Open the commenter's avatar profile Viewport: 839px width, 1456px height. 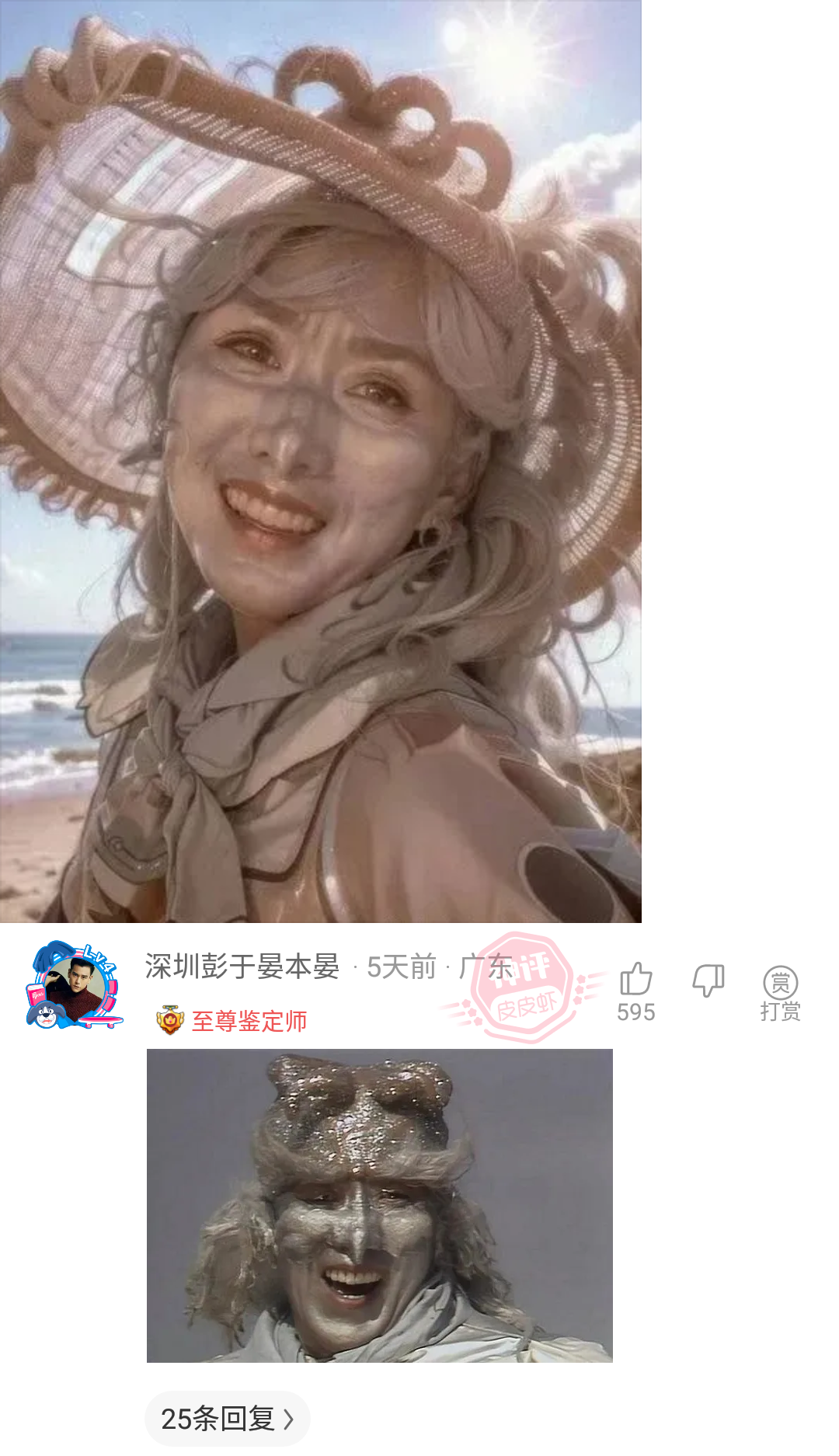click(x=74, y=985)
